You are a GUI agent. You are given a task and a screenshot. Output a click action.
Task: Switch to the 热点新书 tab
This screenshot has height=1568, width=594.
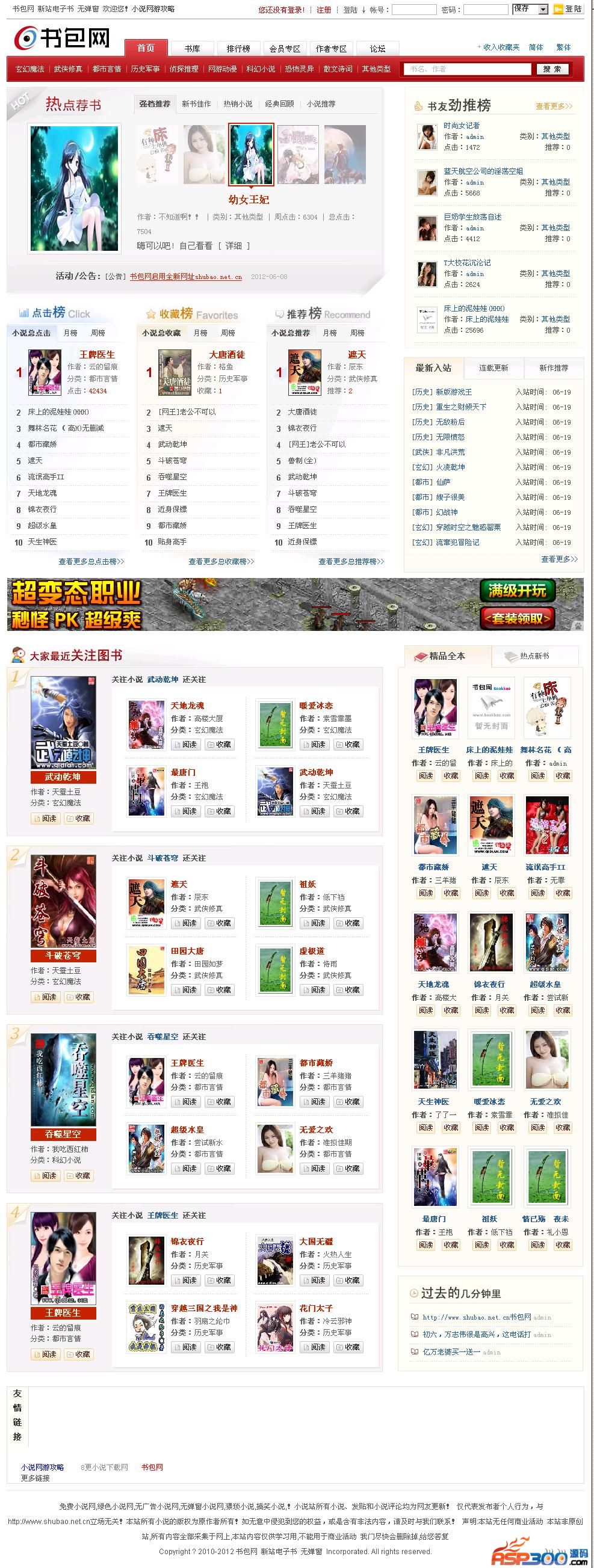(534, 656)
